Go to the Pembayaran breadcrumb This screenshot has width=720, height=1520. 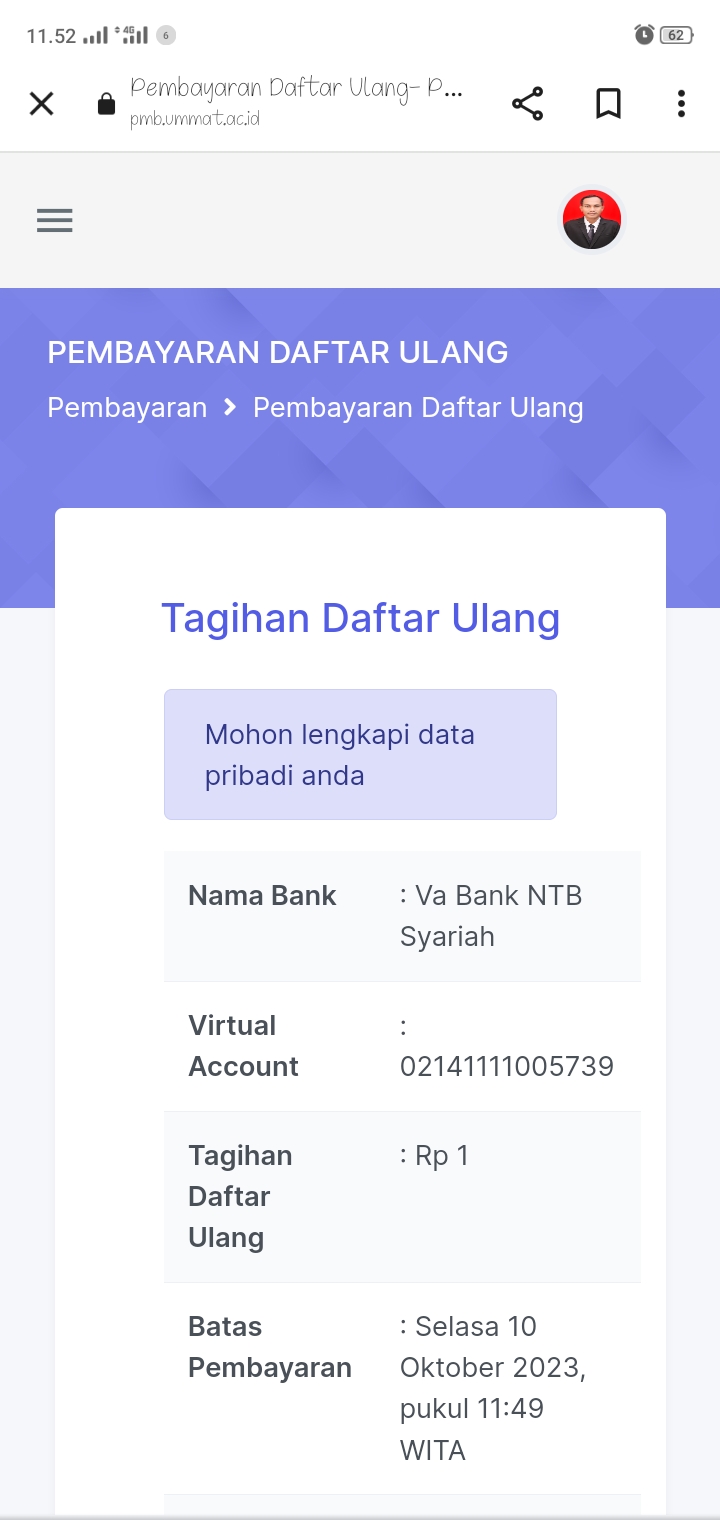tap(127, 408)
